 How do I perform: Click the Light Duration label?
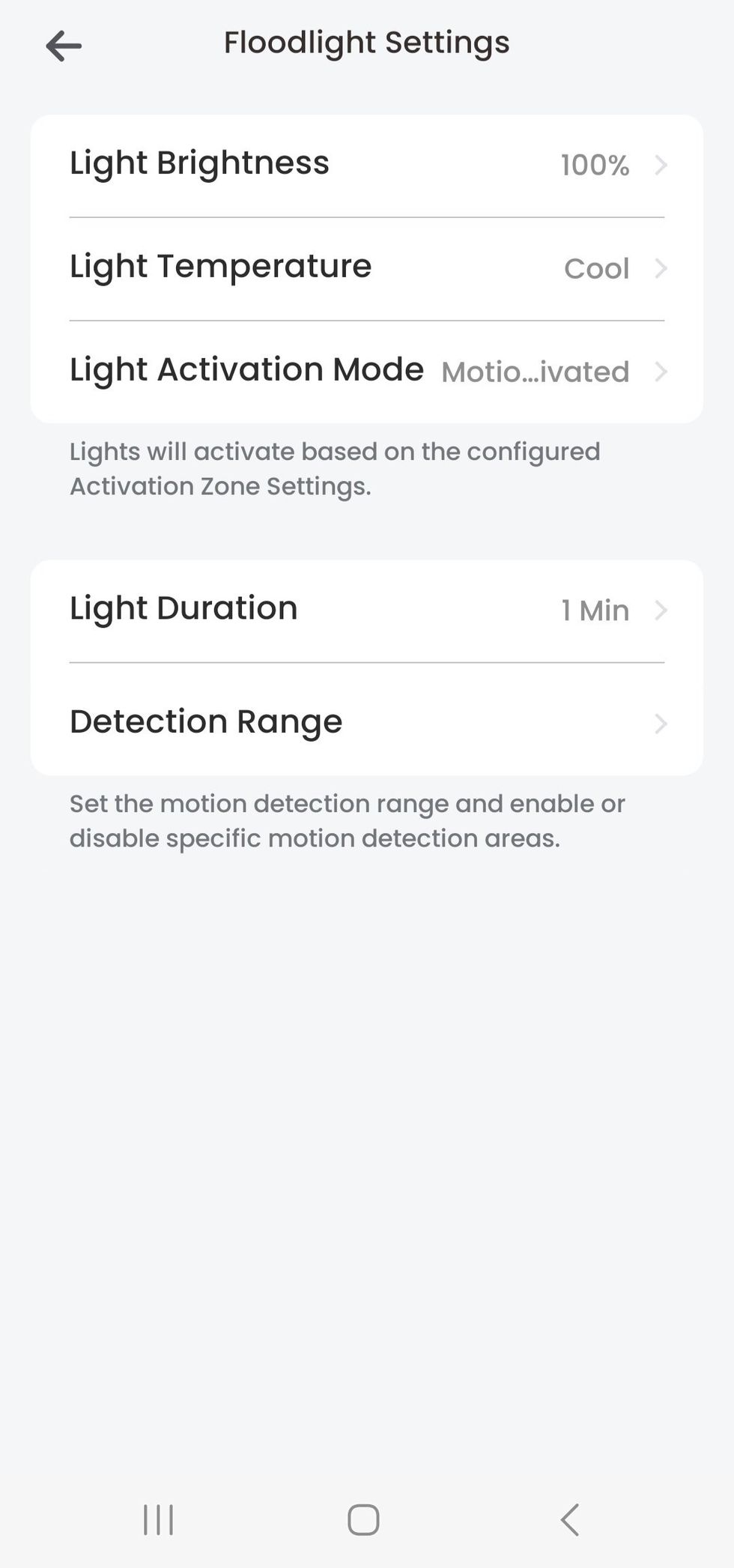pos(183,608)
